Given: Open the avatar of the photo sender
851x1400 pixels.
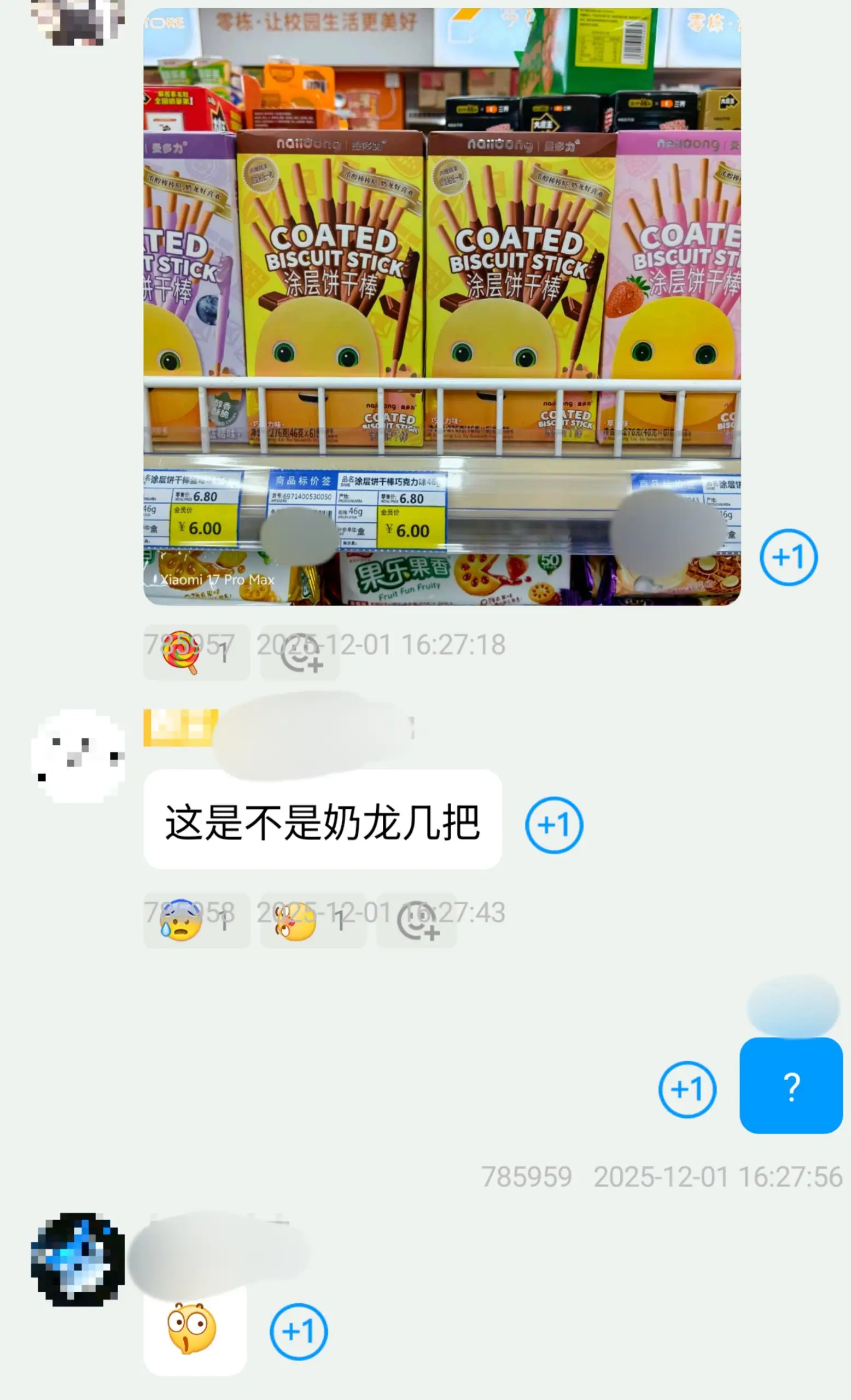Looking at the screenshot, I should (78, 21).
